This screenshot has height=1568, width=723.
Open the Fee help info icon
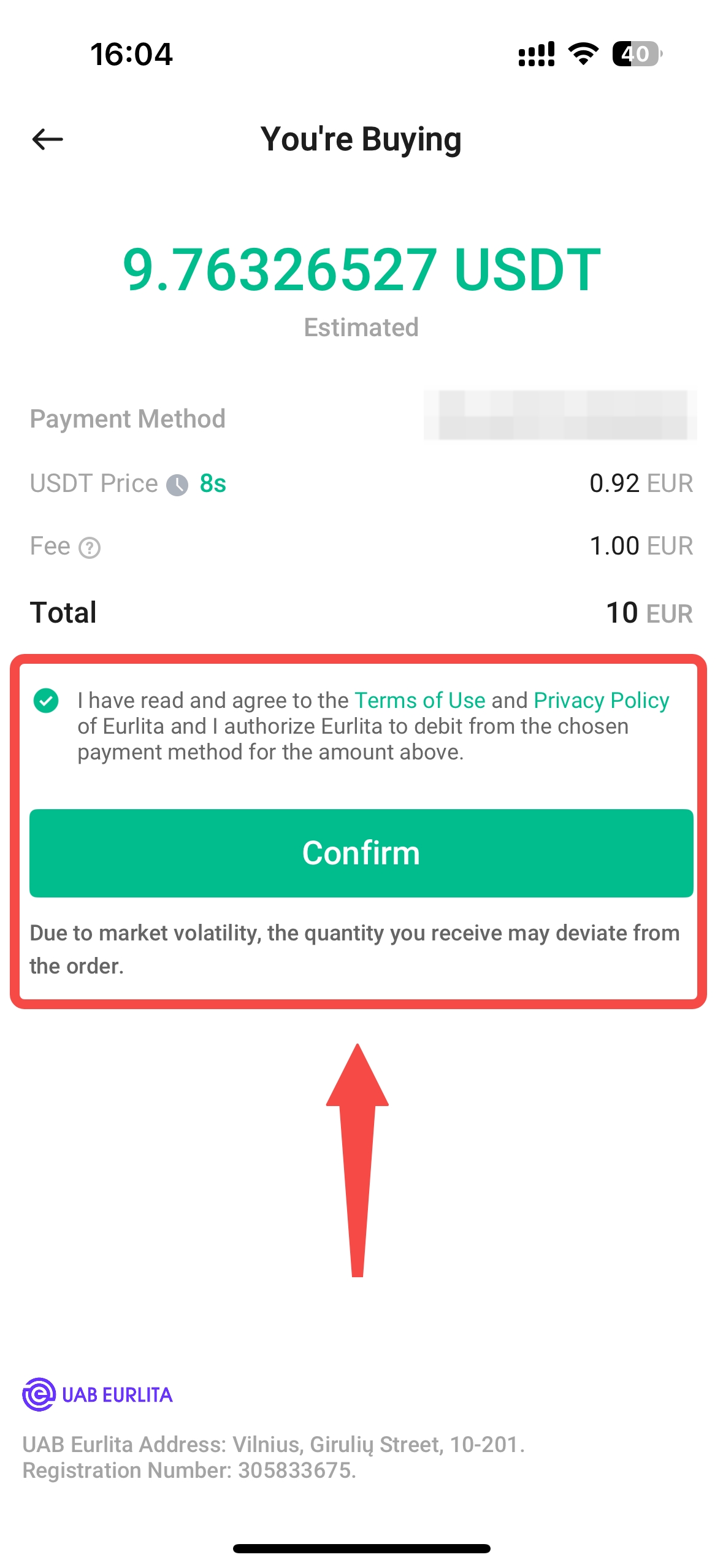point(90,547)
